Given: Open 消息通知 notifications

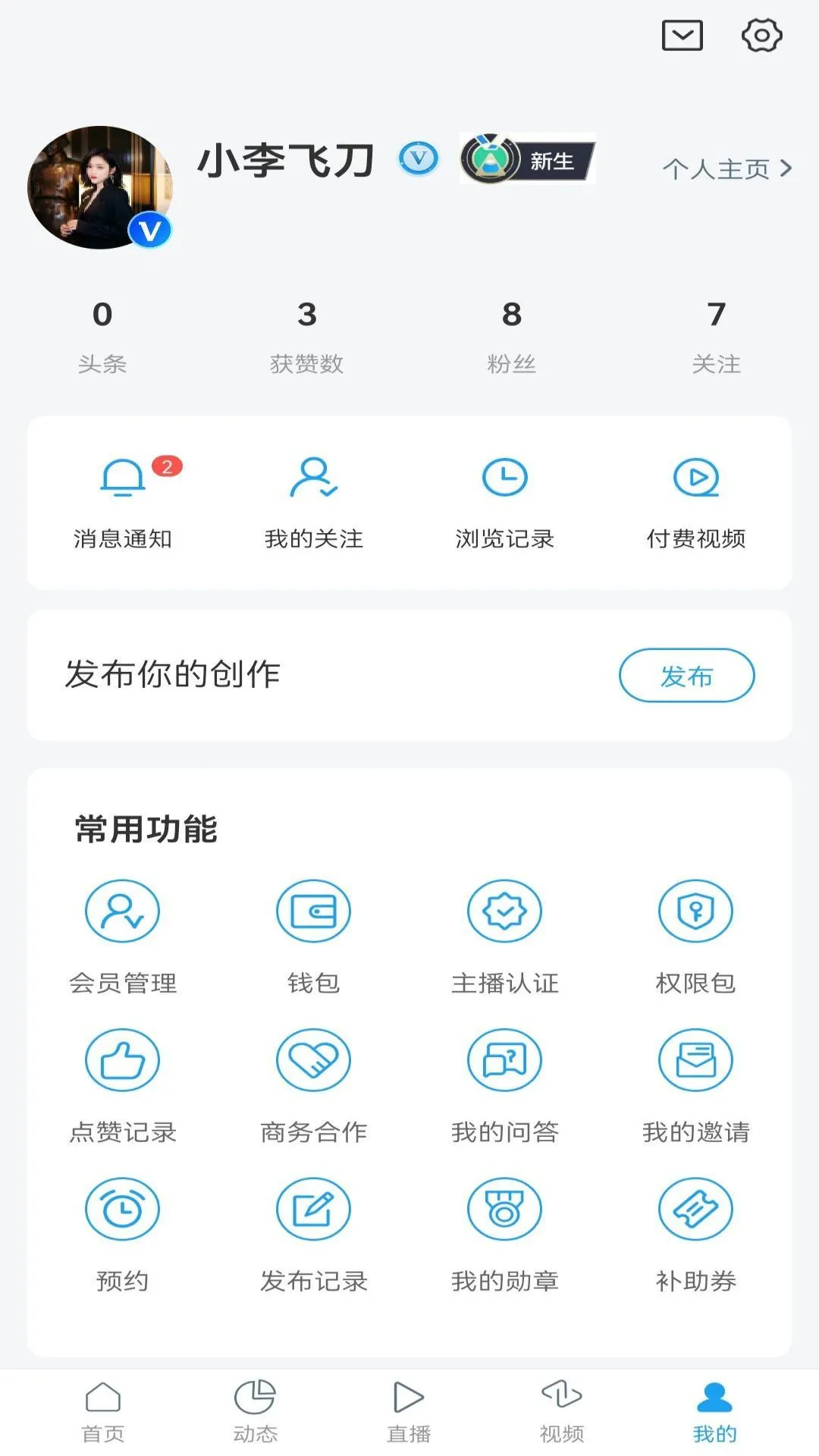Looking at the screenshot, I should point(123,500).
